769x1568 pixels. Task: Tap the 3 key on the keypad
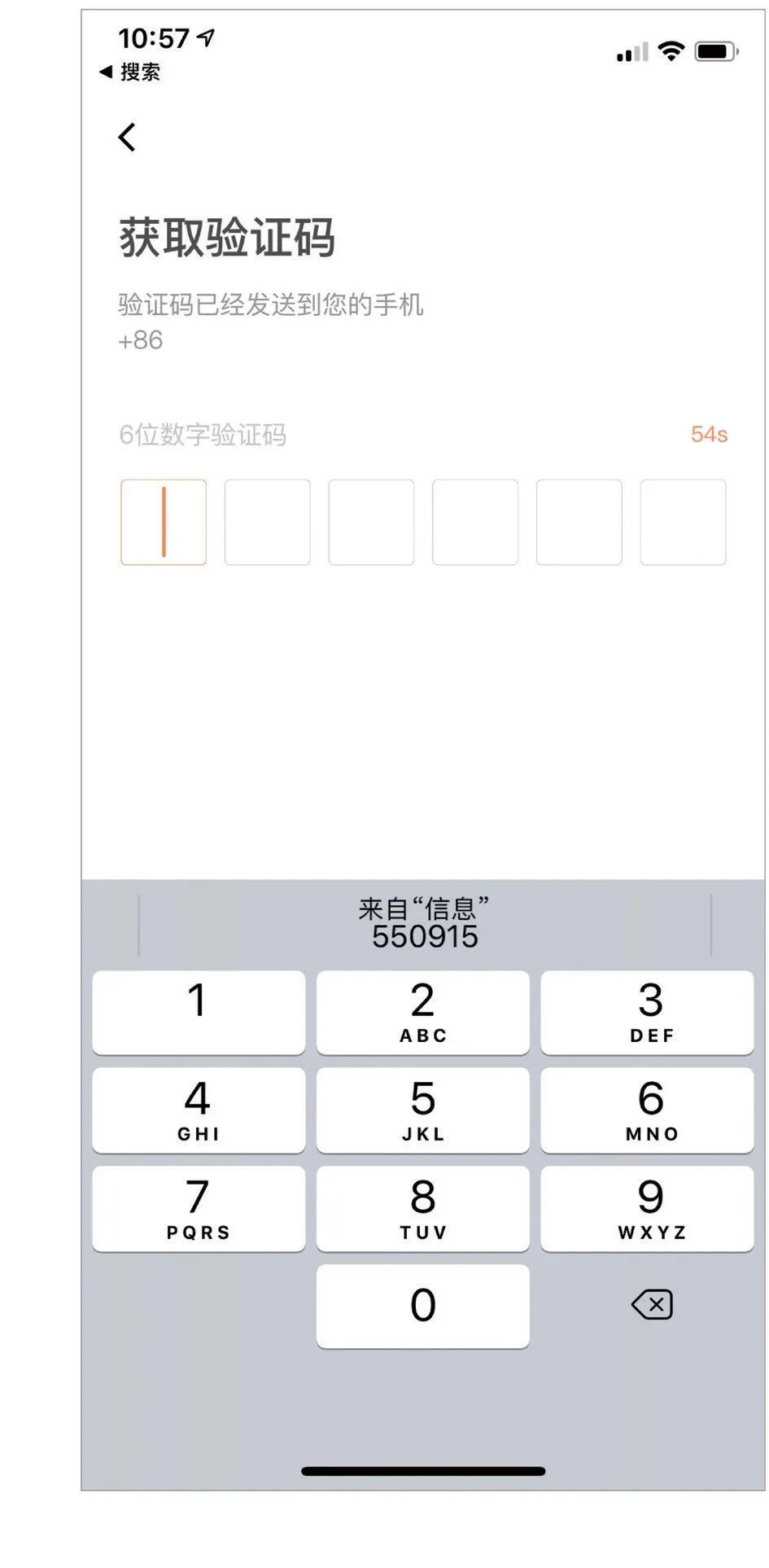[x=647, y=1012]
